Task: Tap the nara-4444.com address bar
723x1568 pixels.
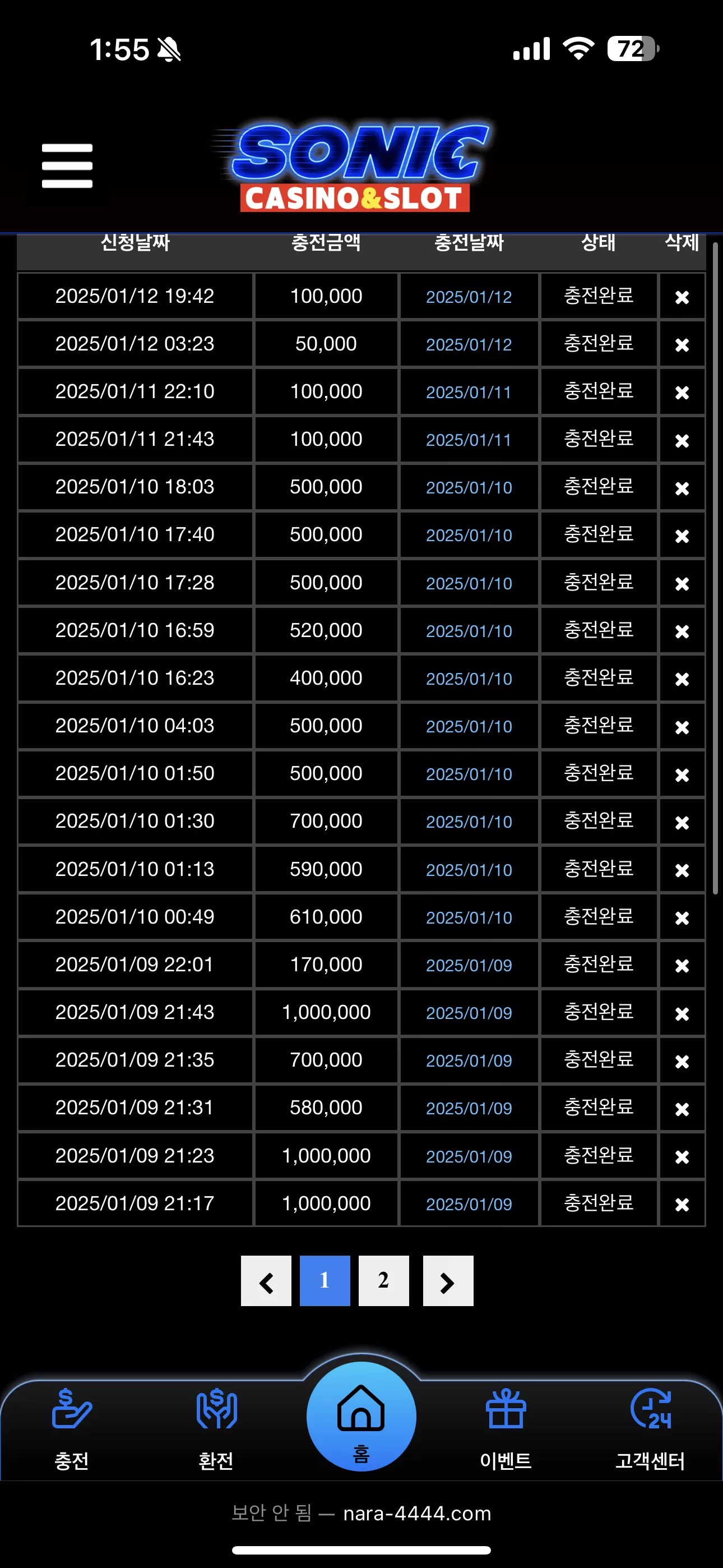Action: [361, 1513]
